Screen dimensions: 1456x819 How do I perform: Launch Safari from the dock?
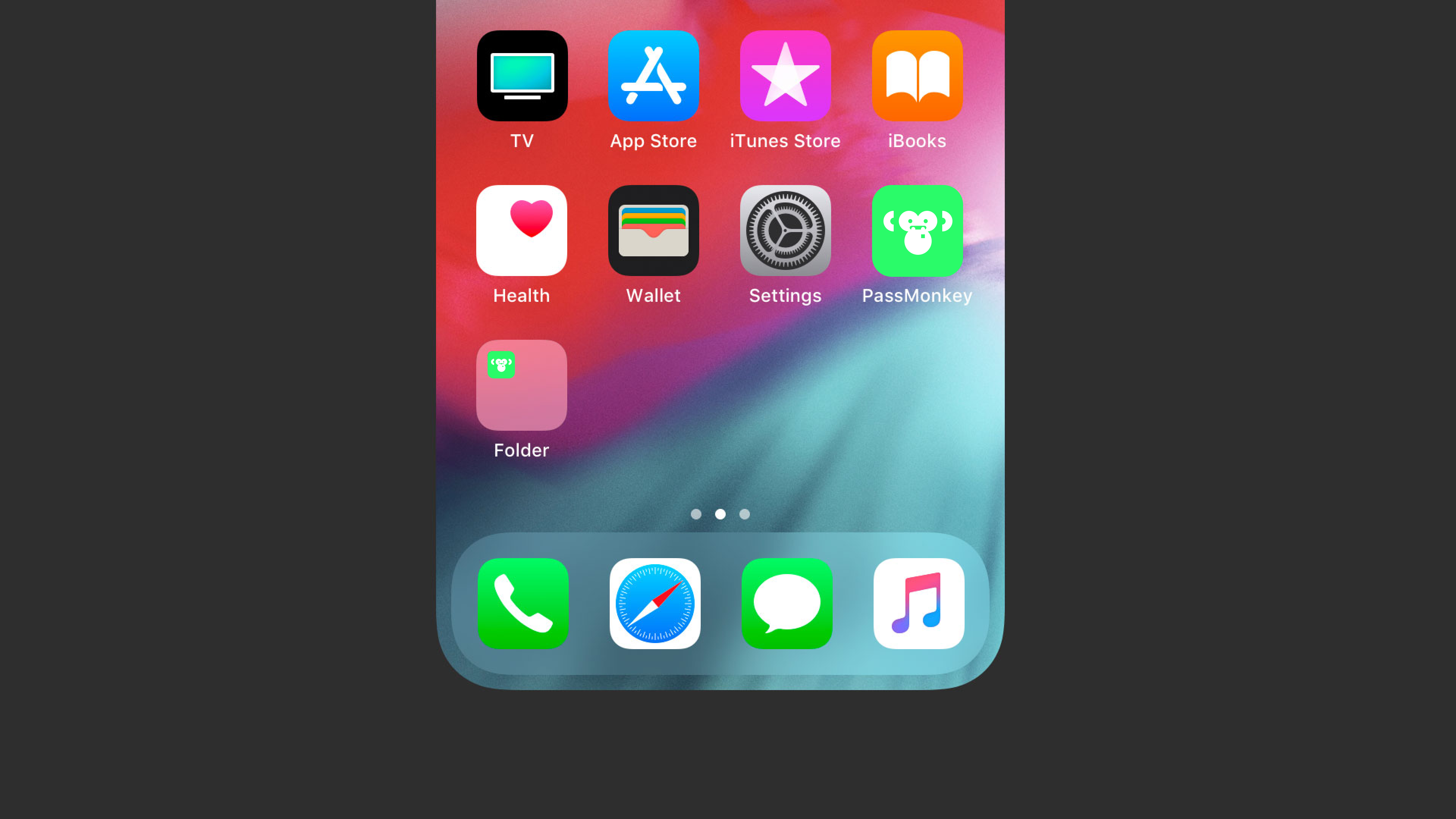[654, 604]
